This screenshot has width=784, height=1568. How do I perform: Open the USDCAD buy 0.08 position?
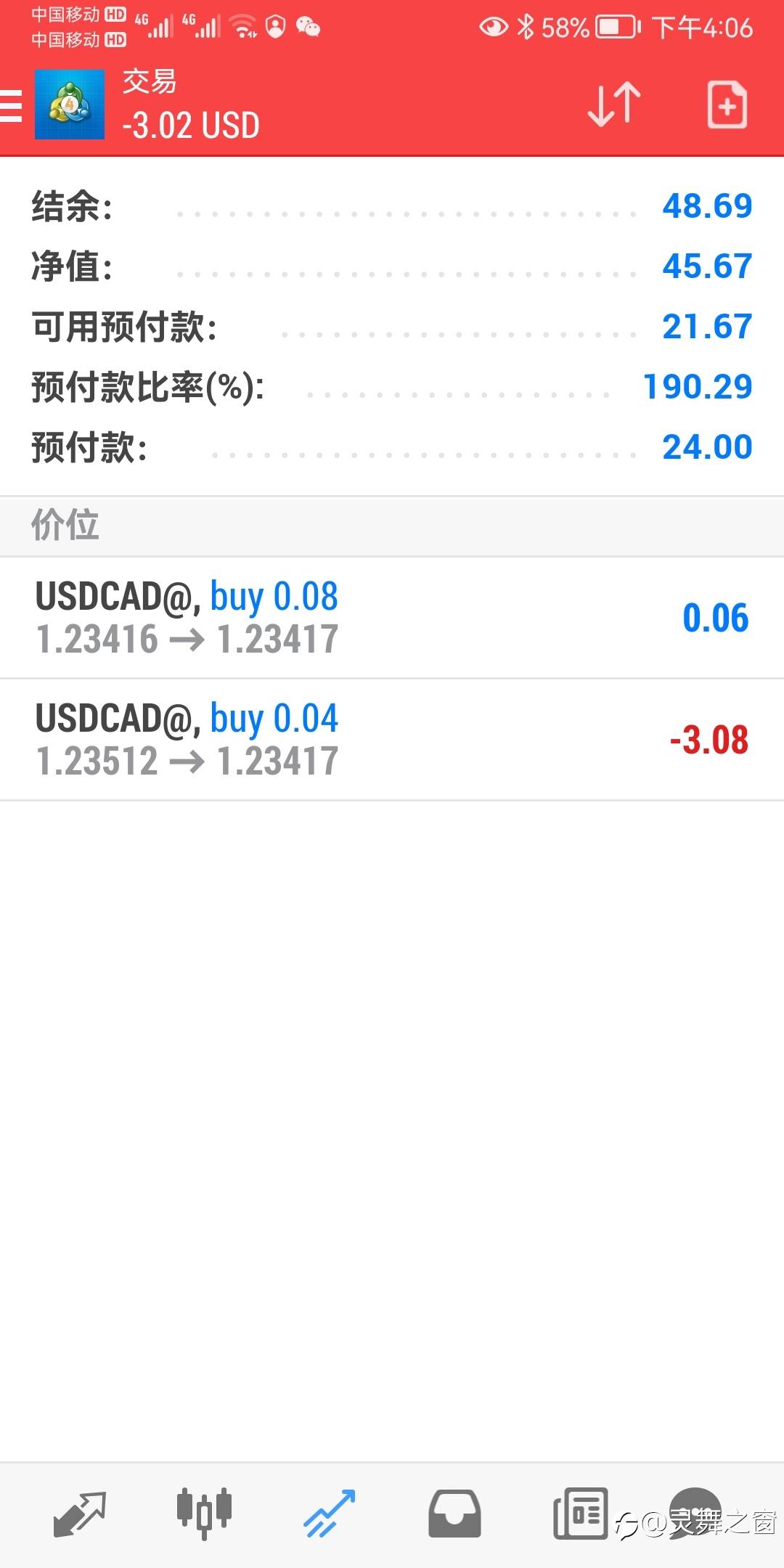(x=392, y=618)
